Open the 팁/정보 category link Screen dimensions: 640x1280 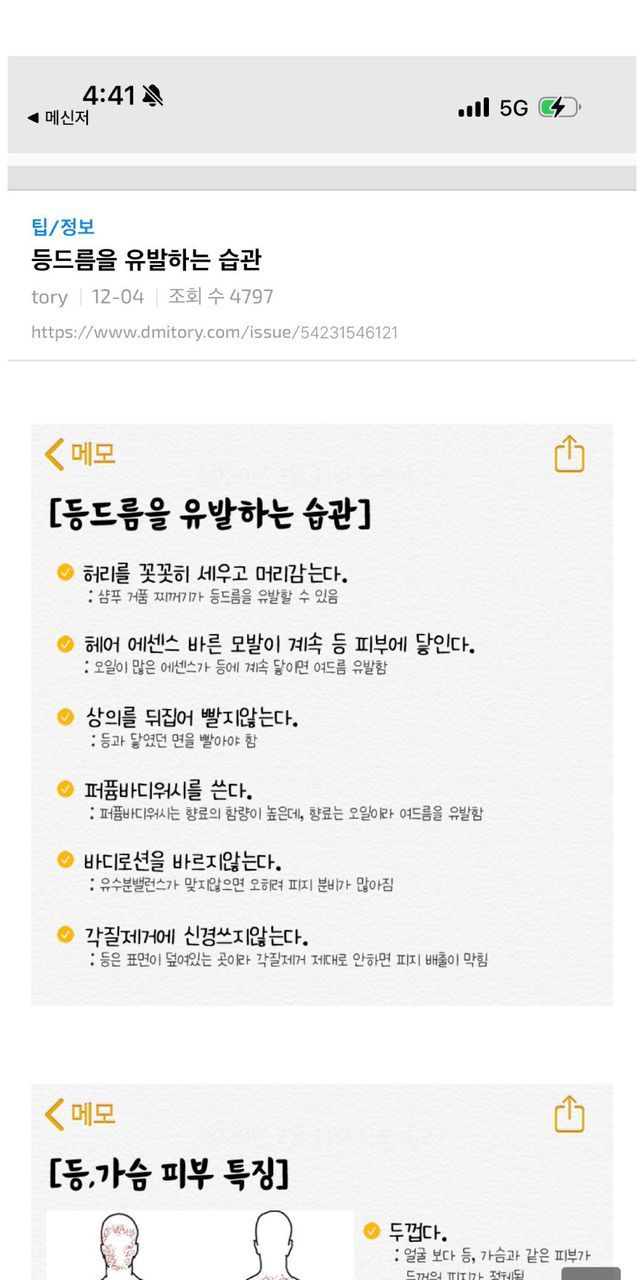tap(63, 227)
